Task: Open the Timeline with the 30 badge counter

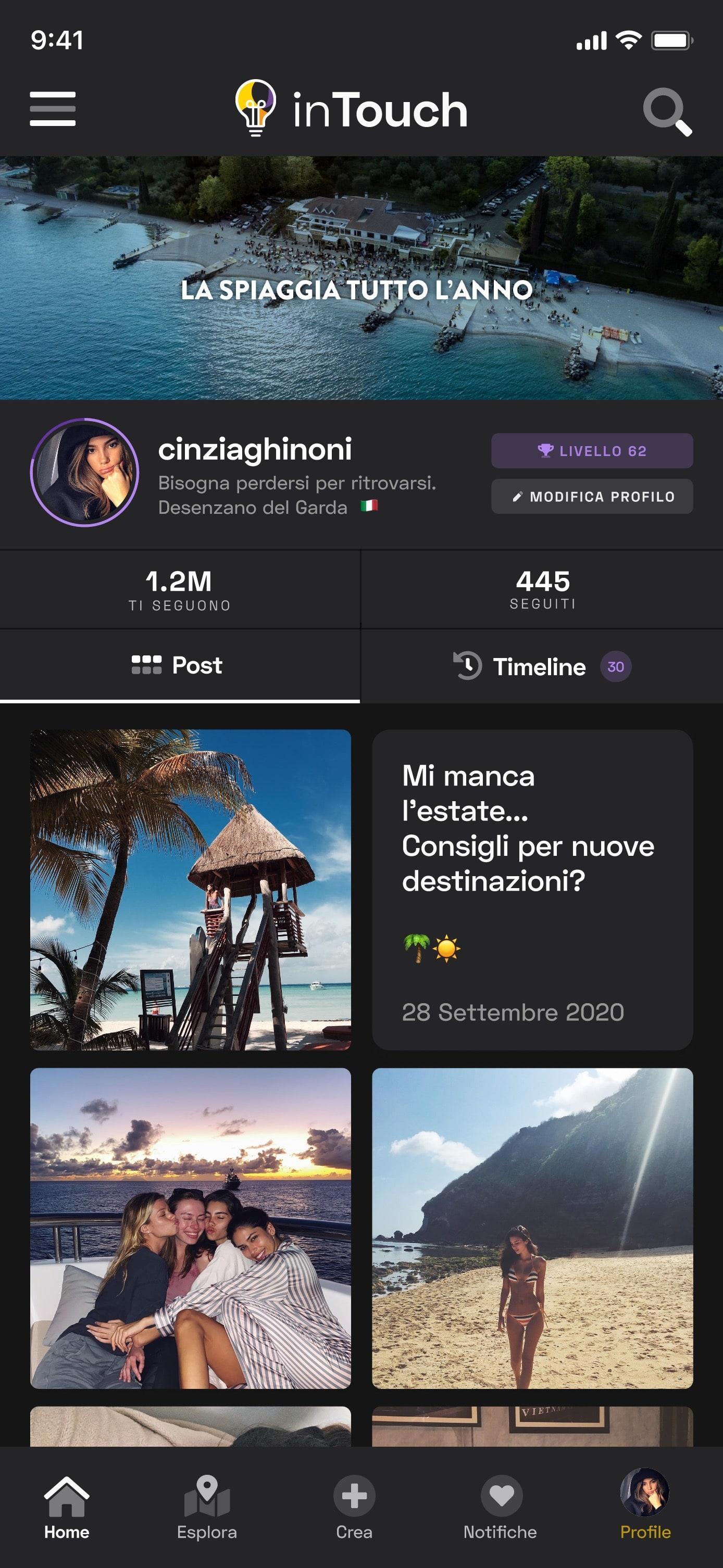Action: 615,668
